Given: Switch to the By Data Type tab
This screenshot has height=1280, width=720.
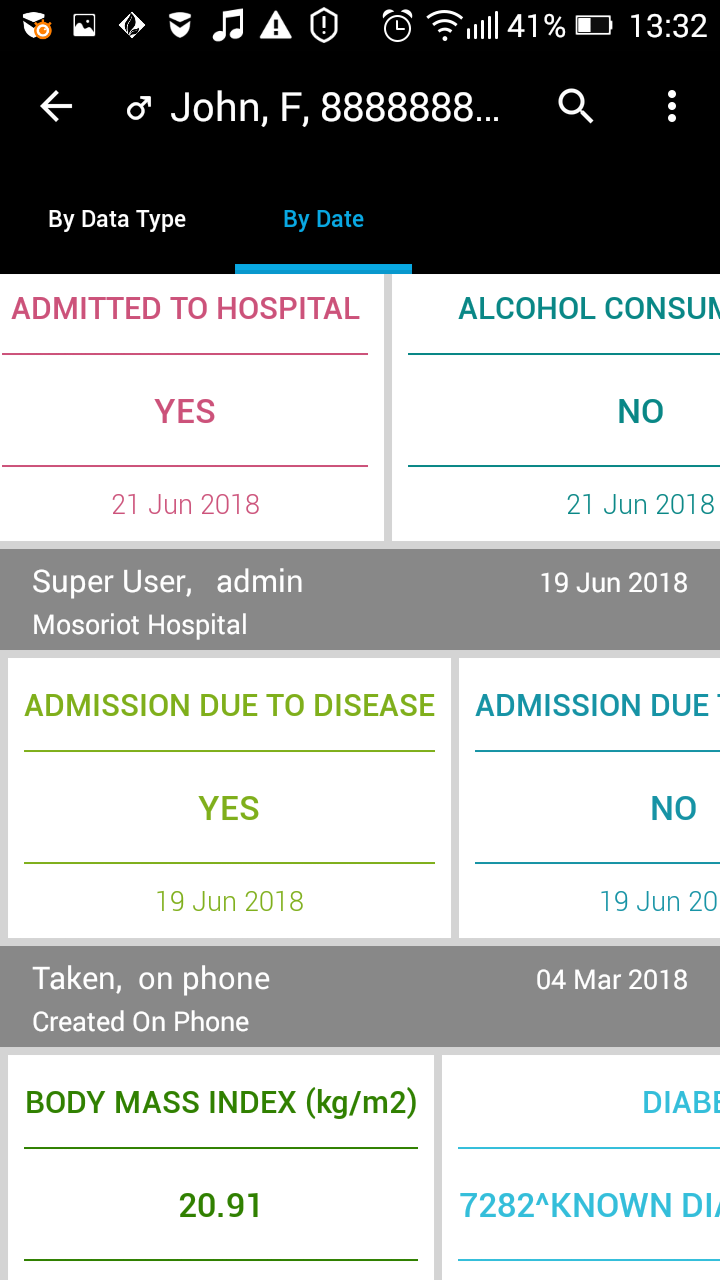Looking at the screenshot, I should pos(117,219).
